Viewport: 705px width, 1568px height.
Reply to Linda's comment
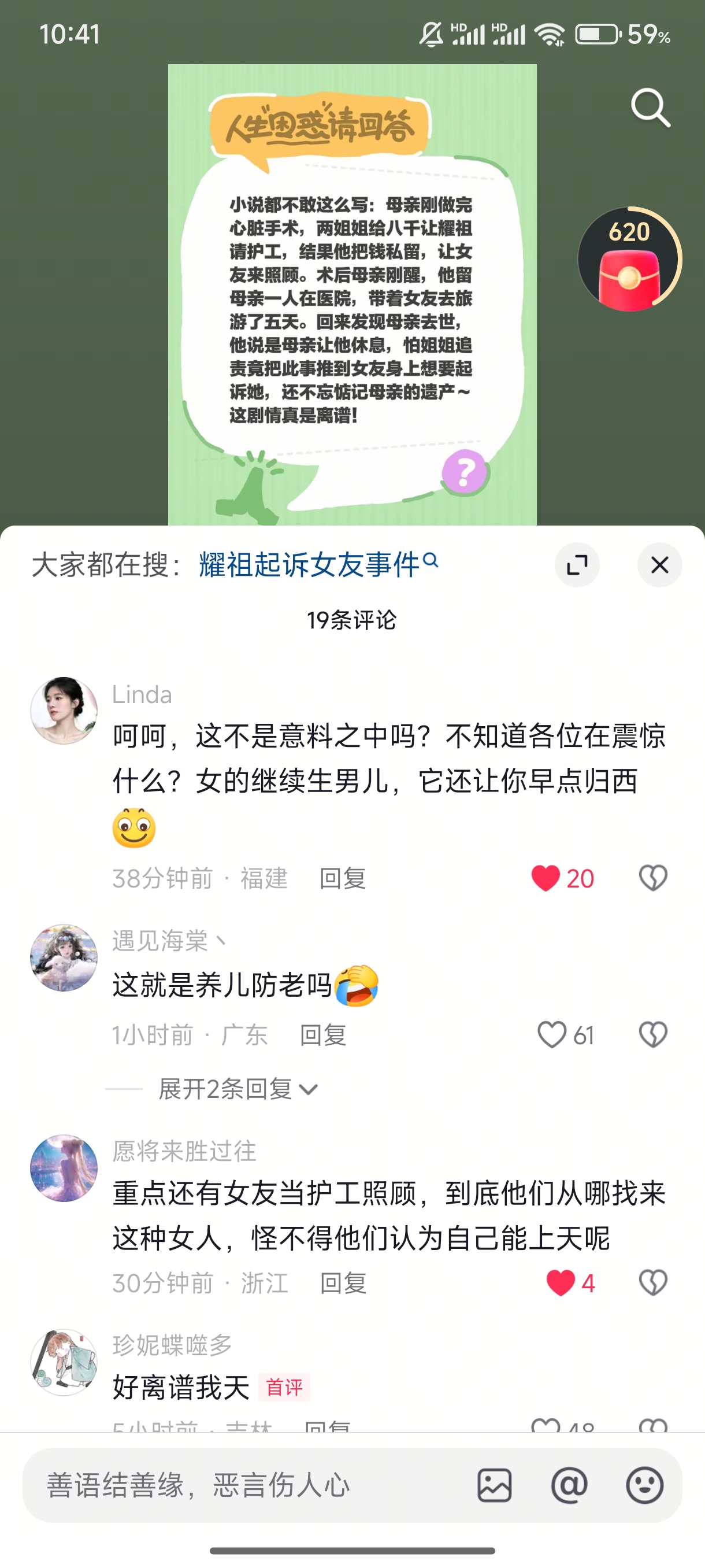pos(343,878)
